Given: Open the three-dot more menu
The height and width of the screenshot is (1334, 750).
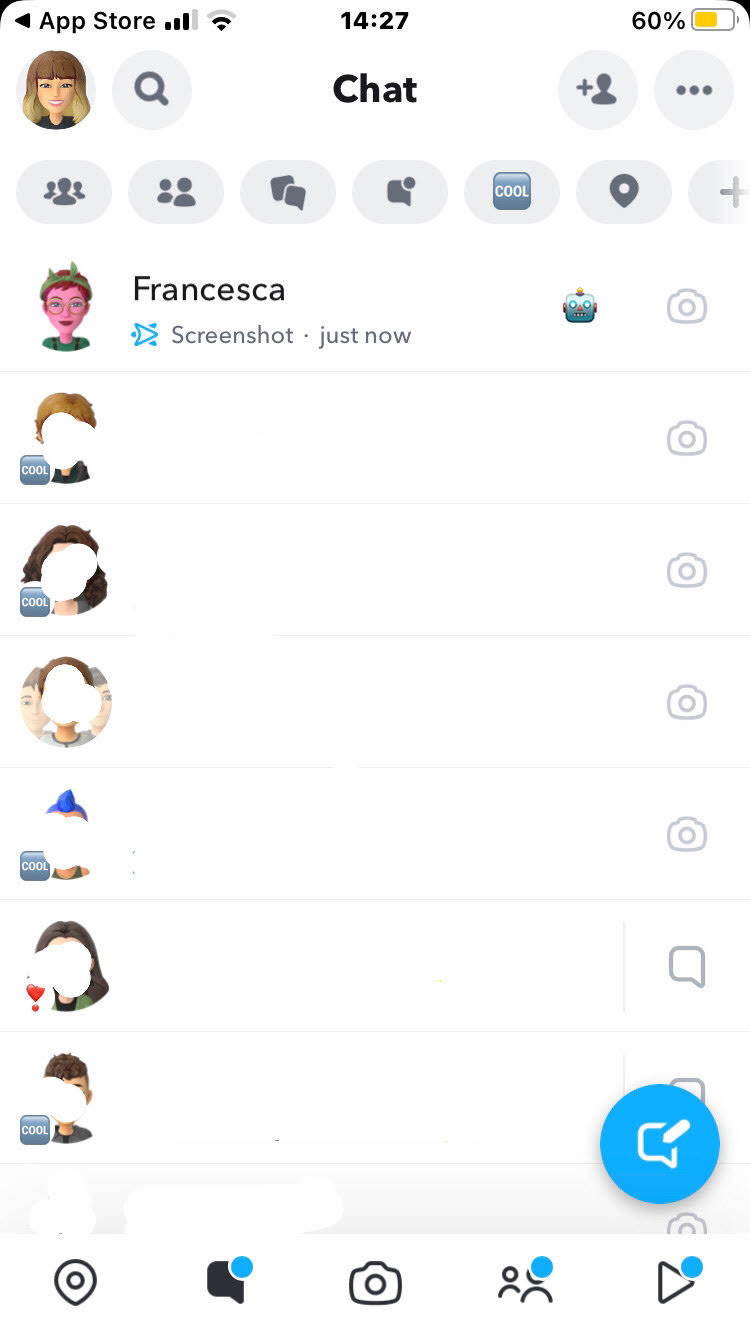Looking at the screenshot, I should pos(693,90).
